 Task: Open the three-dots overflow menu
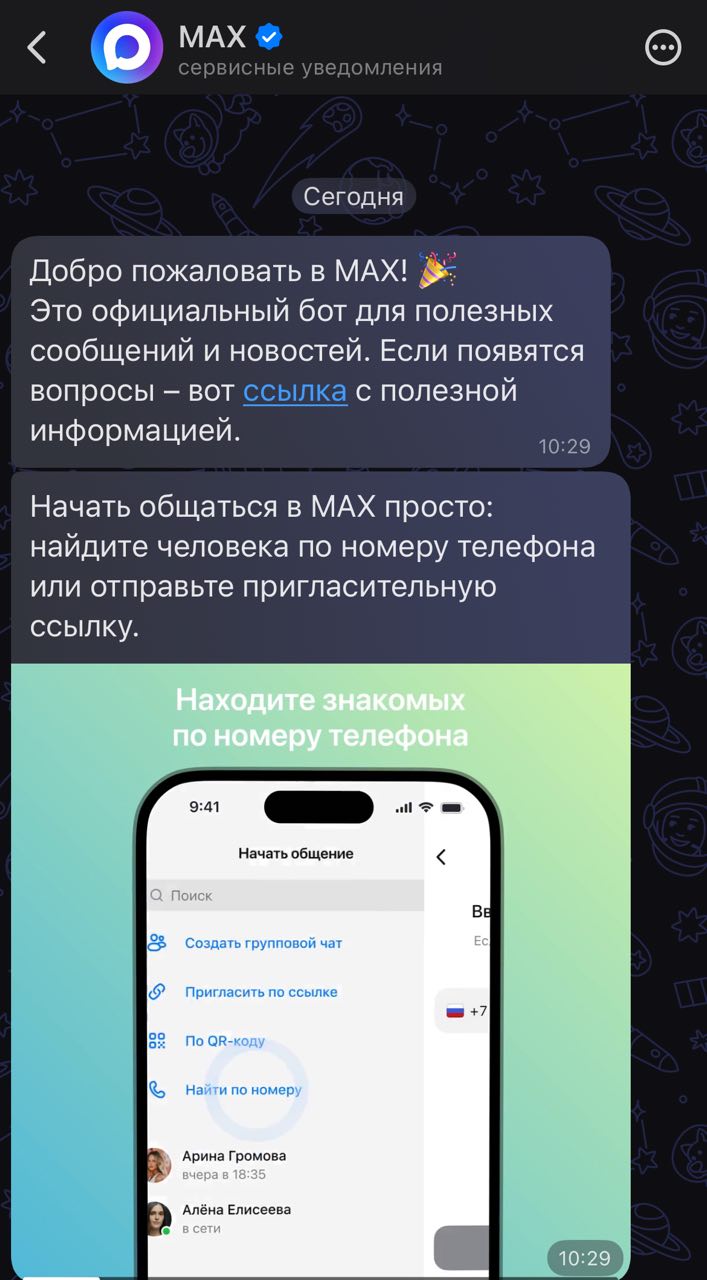point(663,47)
